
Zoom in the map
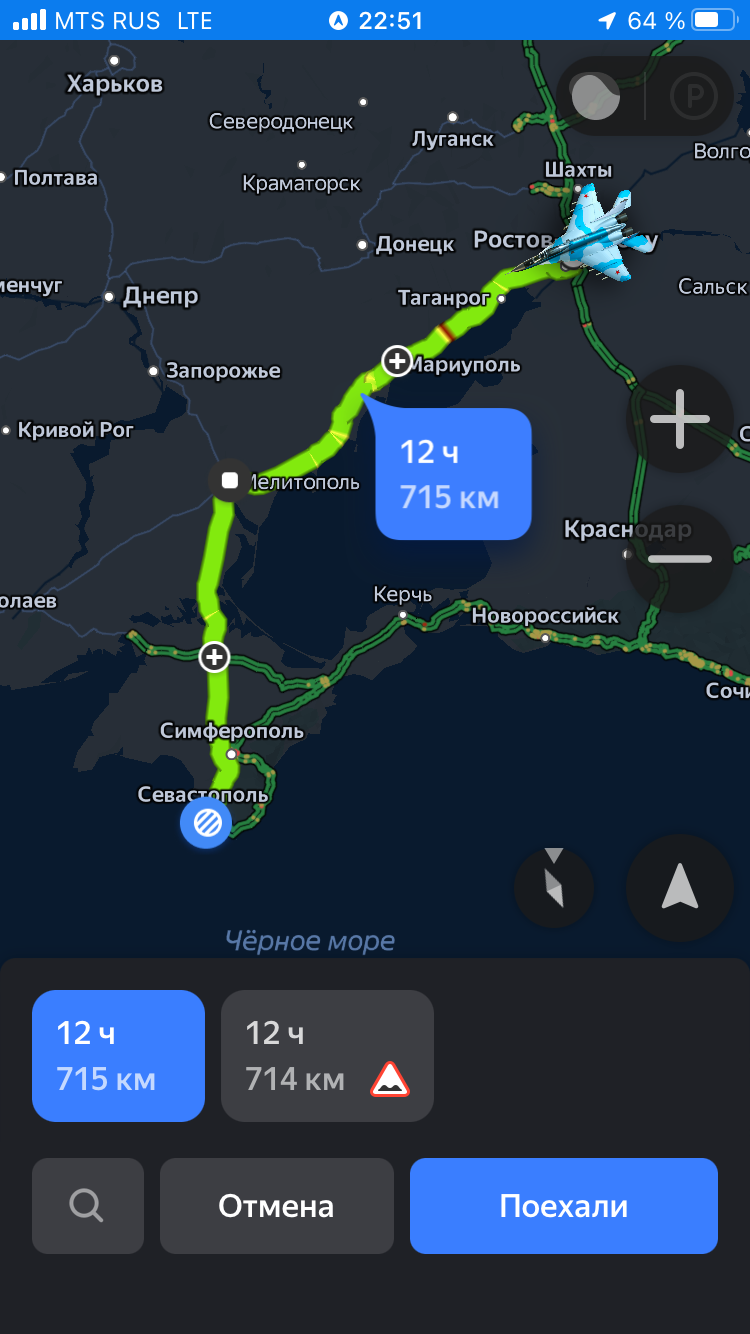tap(680, 419)
